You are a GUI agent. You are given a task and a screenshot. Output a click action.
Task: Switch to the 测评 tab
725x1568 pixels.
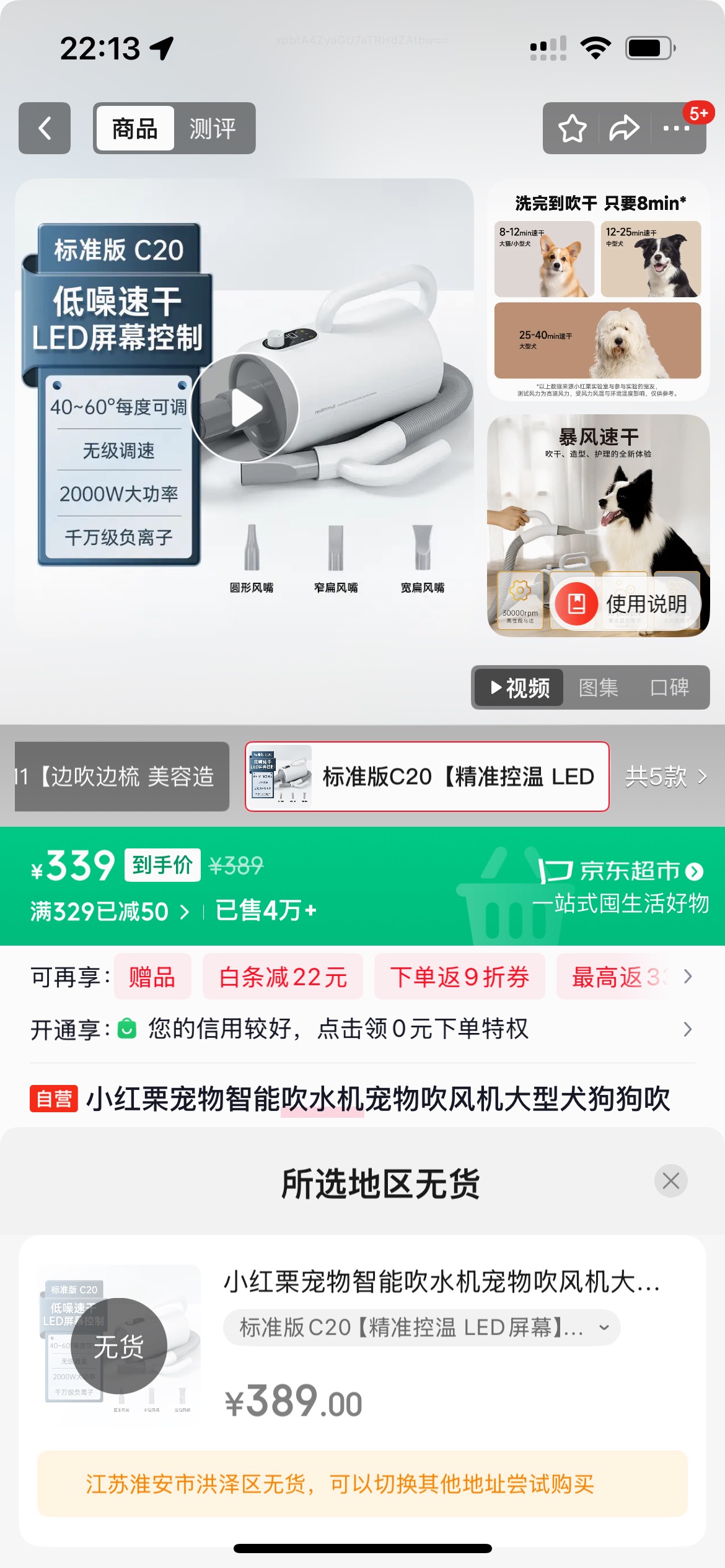[213, 129]
